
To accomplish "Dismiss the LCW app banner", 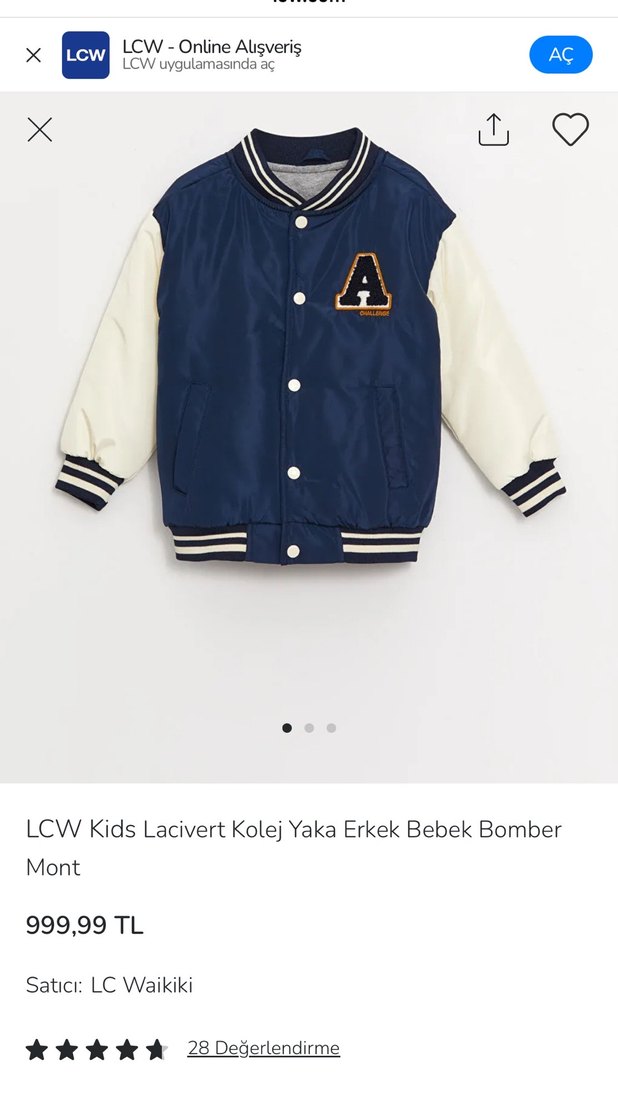I will [x=34, y=55].
